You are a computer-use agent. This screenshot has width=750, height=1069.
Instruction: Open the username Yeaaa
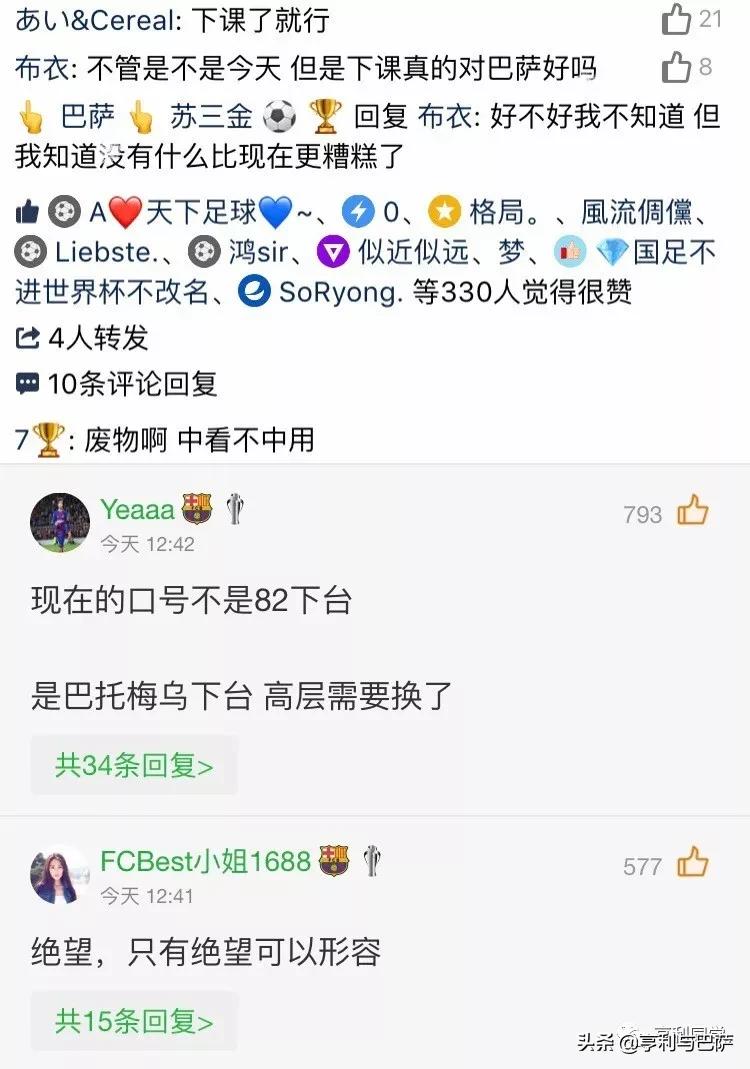click(x=136, y=509)
